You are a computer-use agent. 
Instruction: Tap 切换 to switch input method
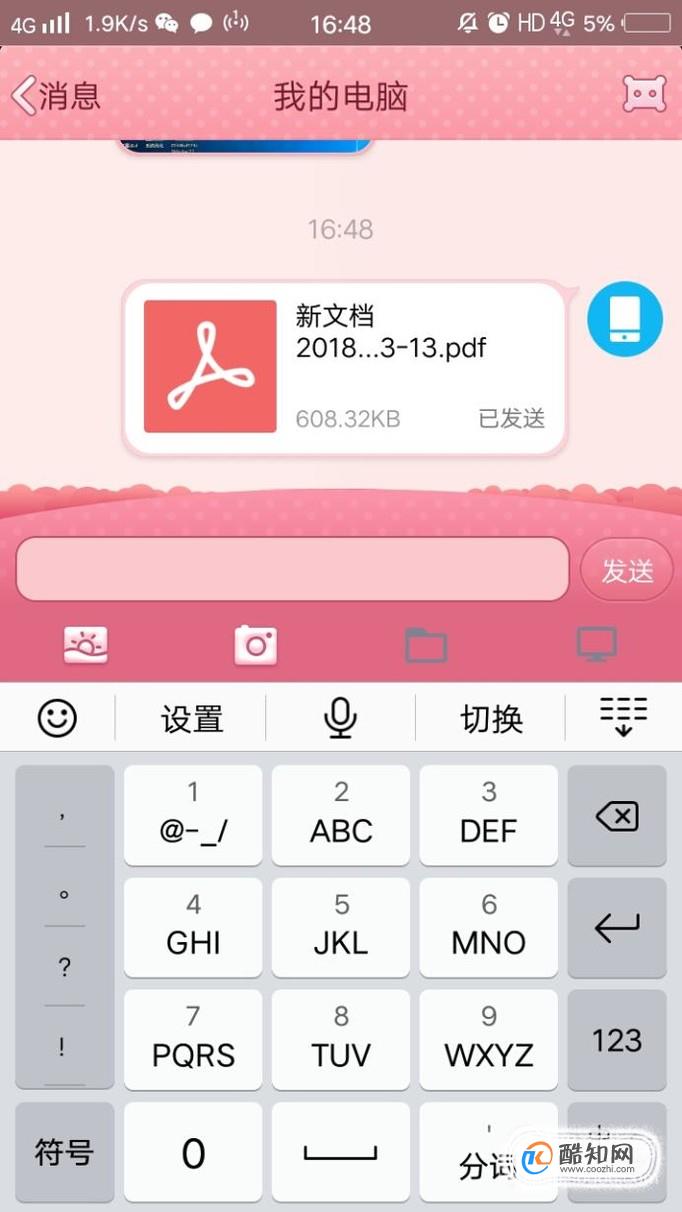491,718
